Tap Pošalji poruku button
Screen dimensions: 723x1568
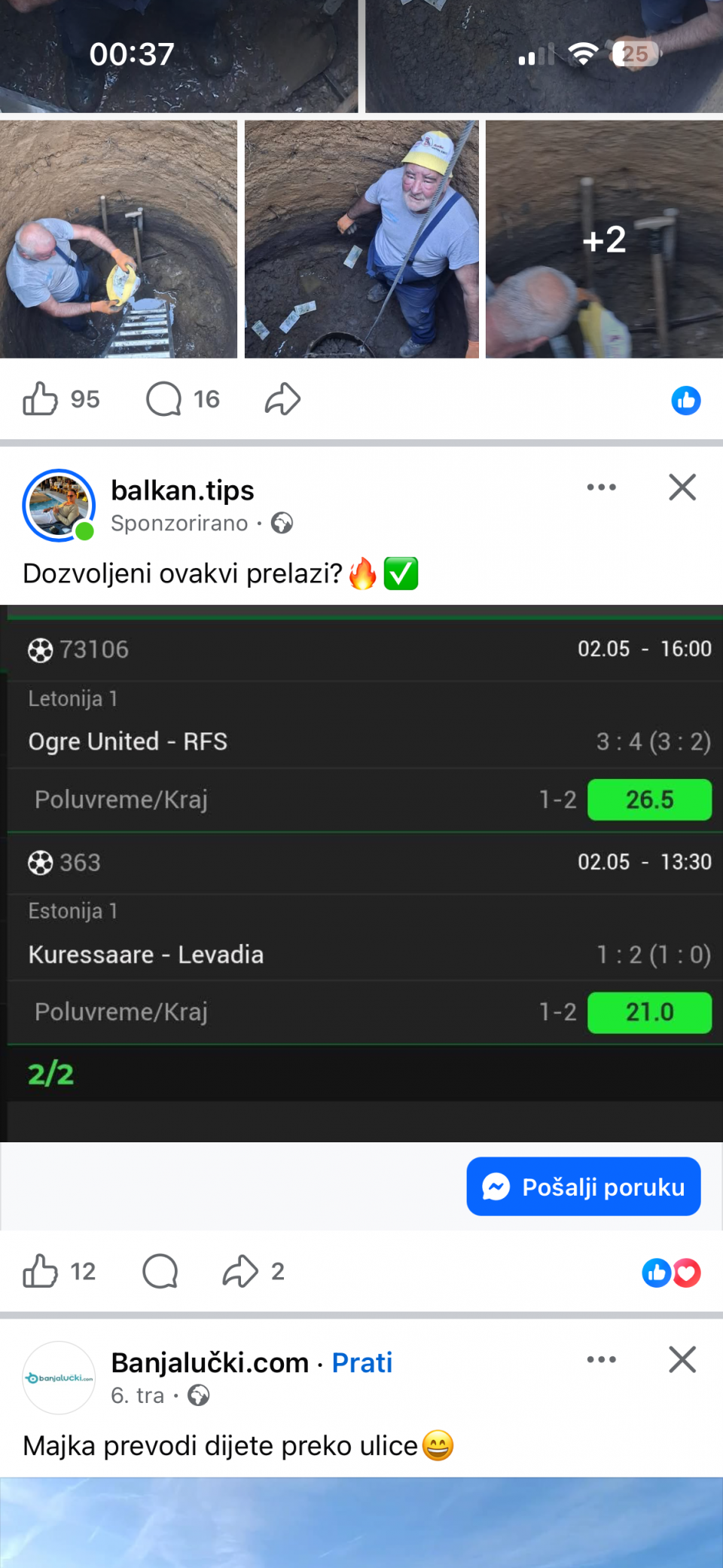[584, 1187]
